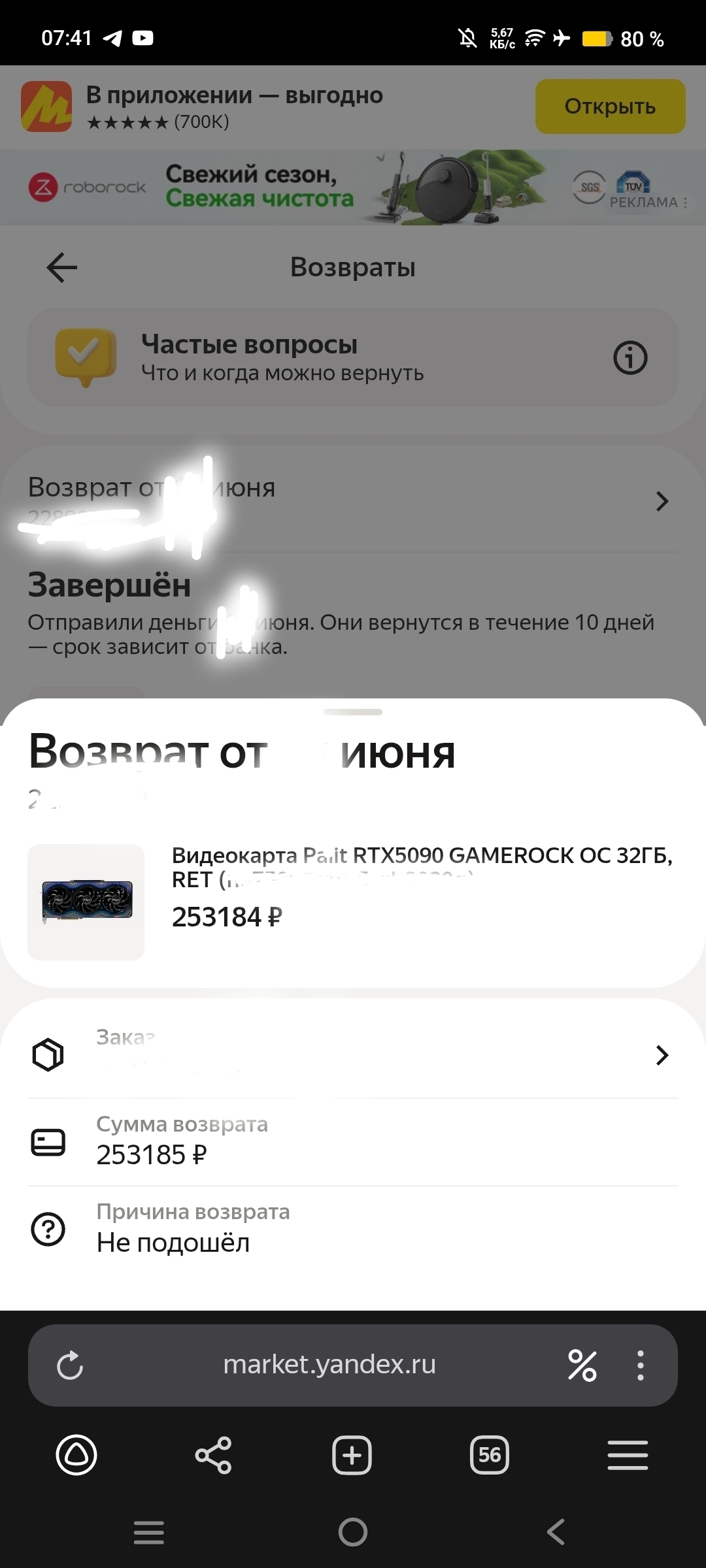Open the browser's three-dot page menu

pyautogui.click(x=640, y=1365)
